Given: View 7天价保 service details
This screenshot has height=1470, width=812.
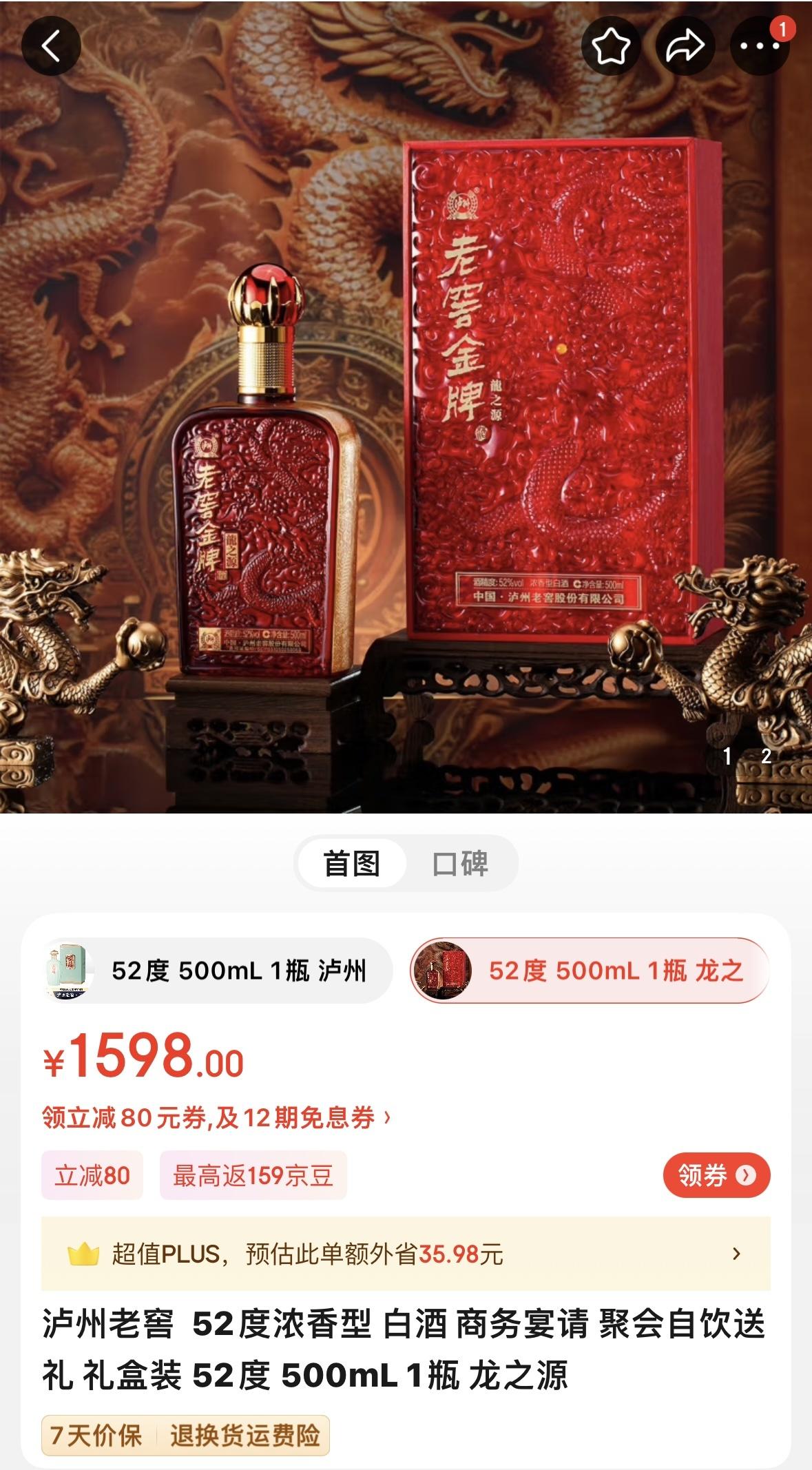Looking at the screenshot, I should tap(96, 1436).
